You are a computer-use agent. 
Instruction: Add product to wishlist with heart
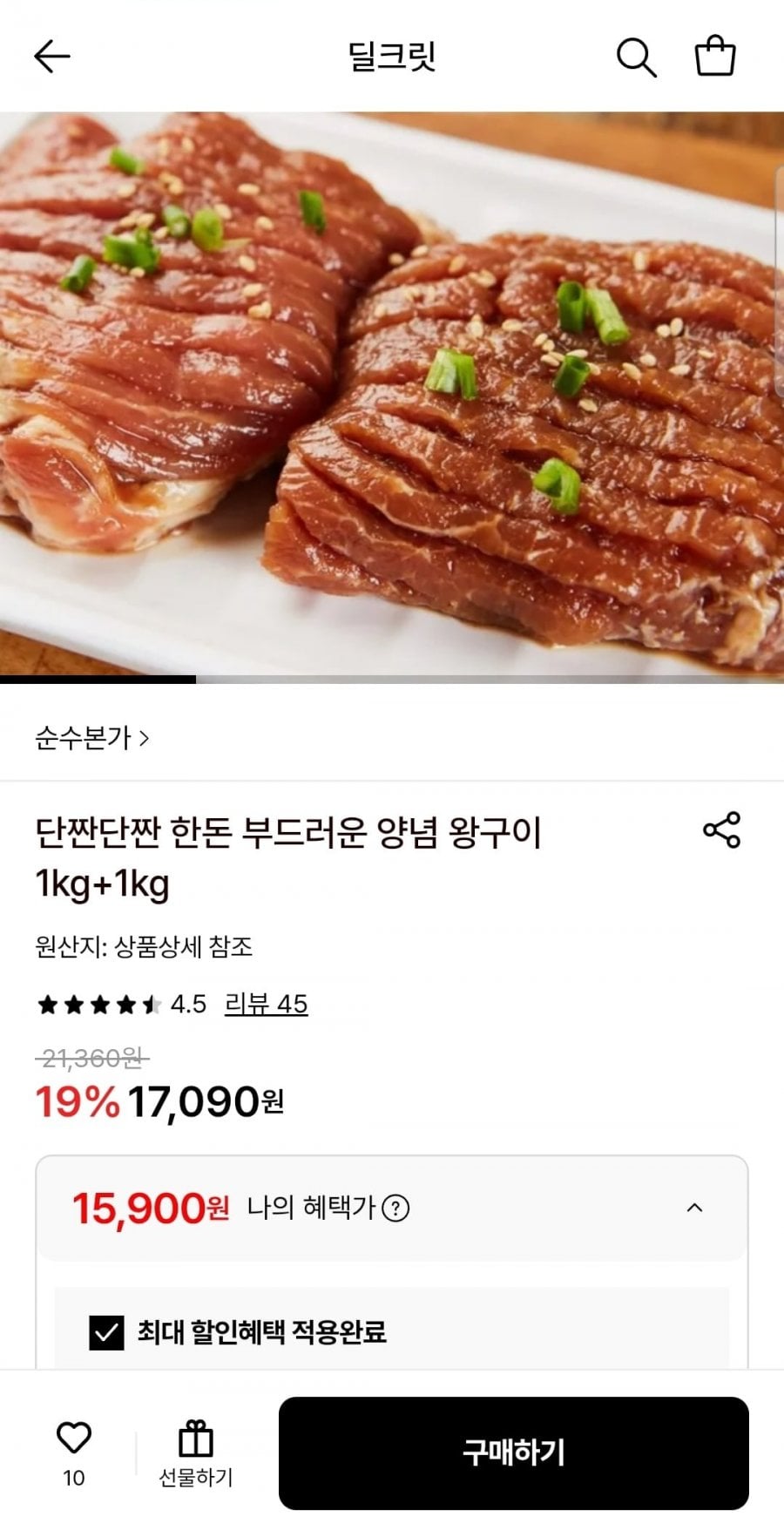point(74,1439)
